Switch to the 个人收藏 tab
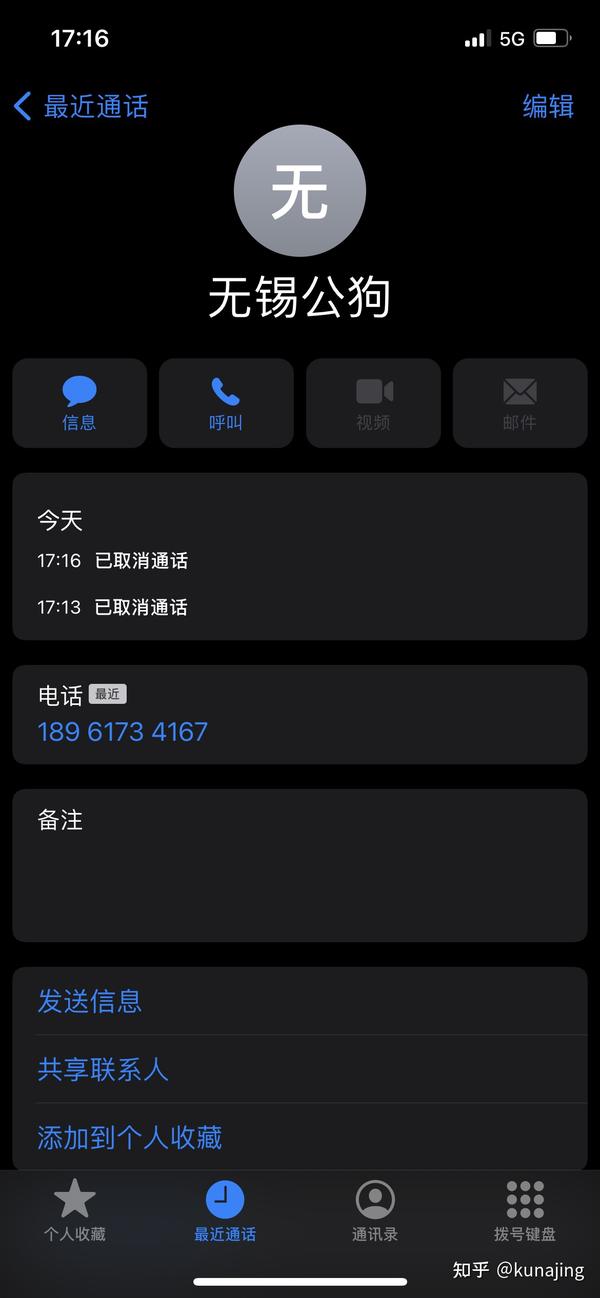The width and height of the screenshot is (600, 1298). [x=75, y=1210]
